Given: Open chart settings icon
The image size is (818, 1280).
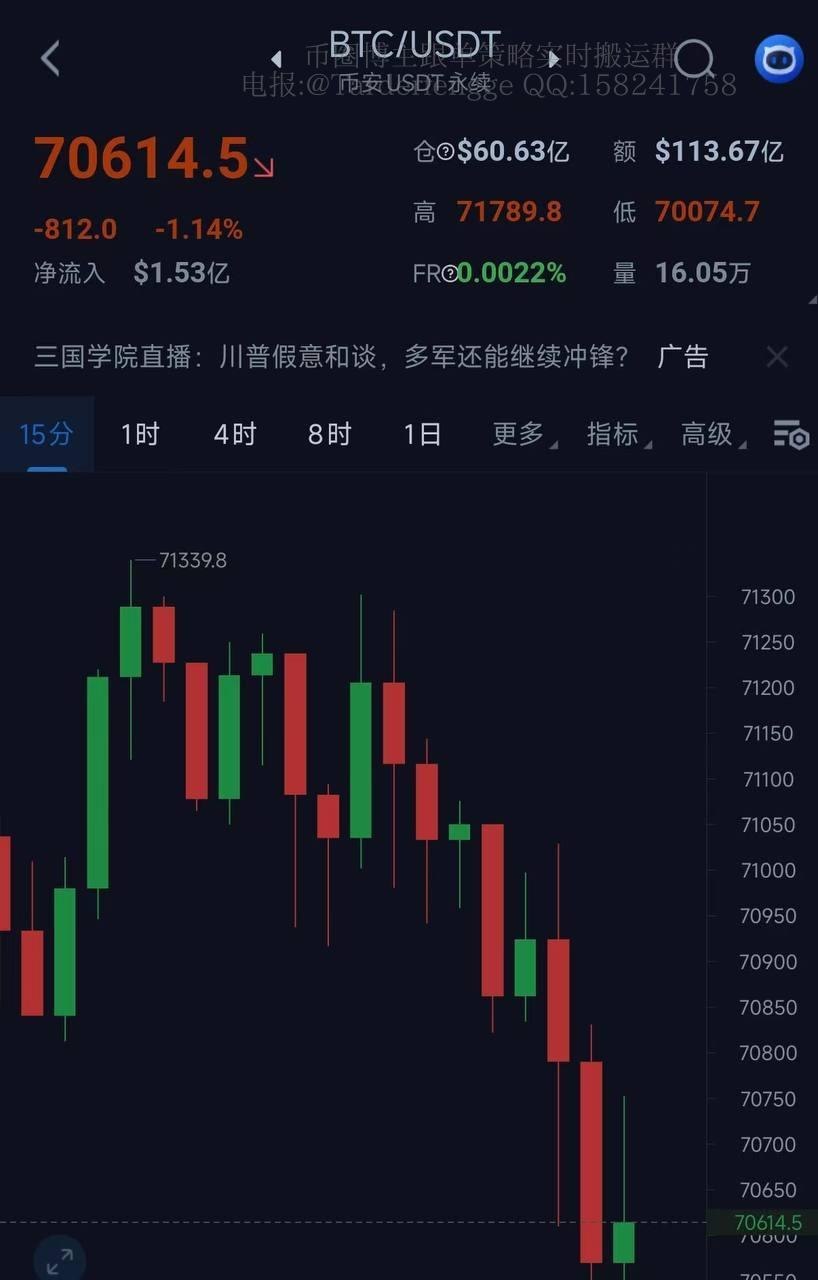Looking at the screenshot, I should [x=790, y=435].
